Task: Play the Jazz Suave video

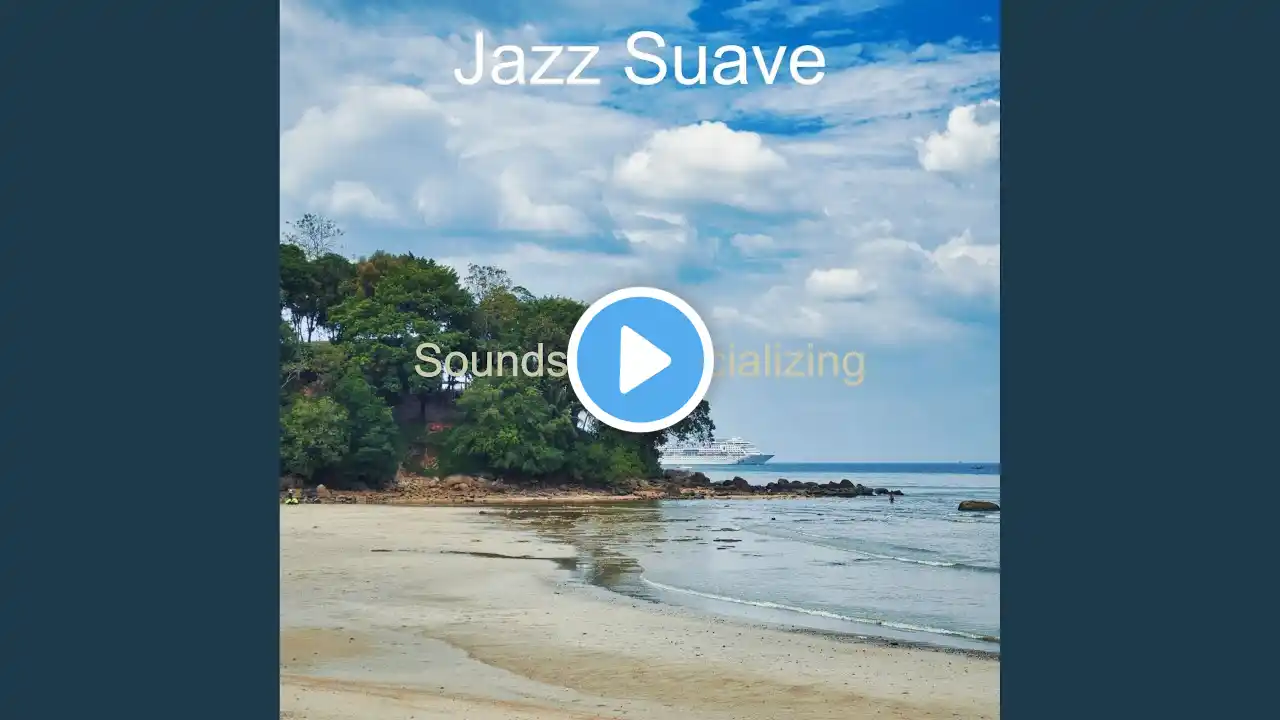Action: (640, 360)
